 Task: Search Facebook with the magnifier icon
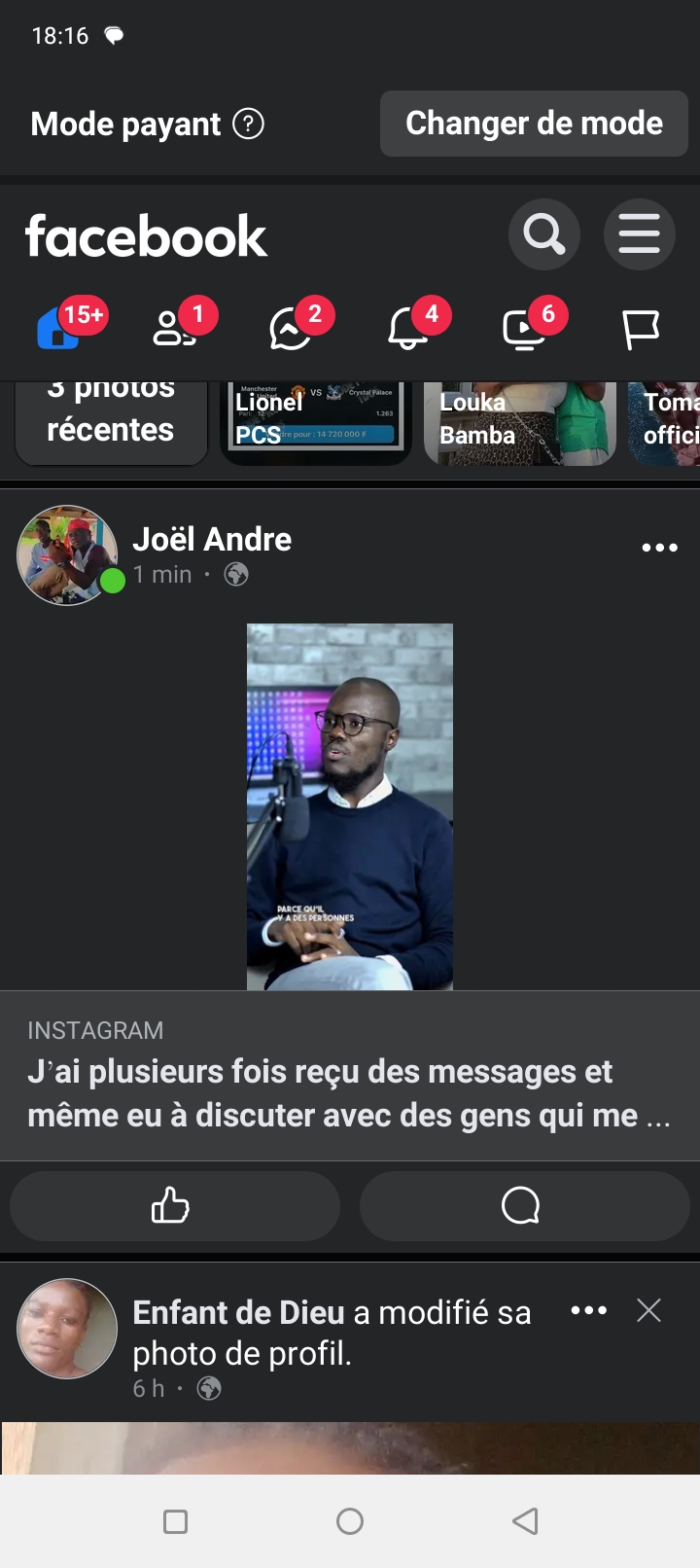point(543,234)
